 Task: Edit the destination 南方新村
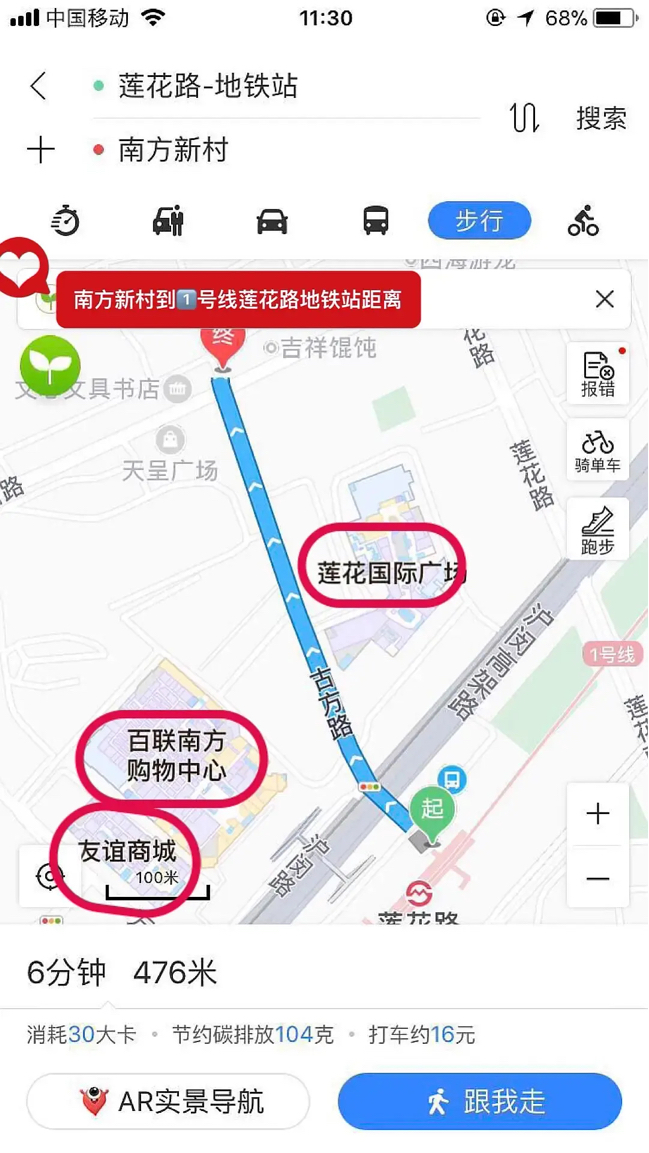(174, 150)
